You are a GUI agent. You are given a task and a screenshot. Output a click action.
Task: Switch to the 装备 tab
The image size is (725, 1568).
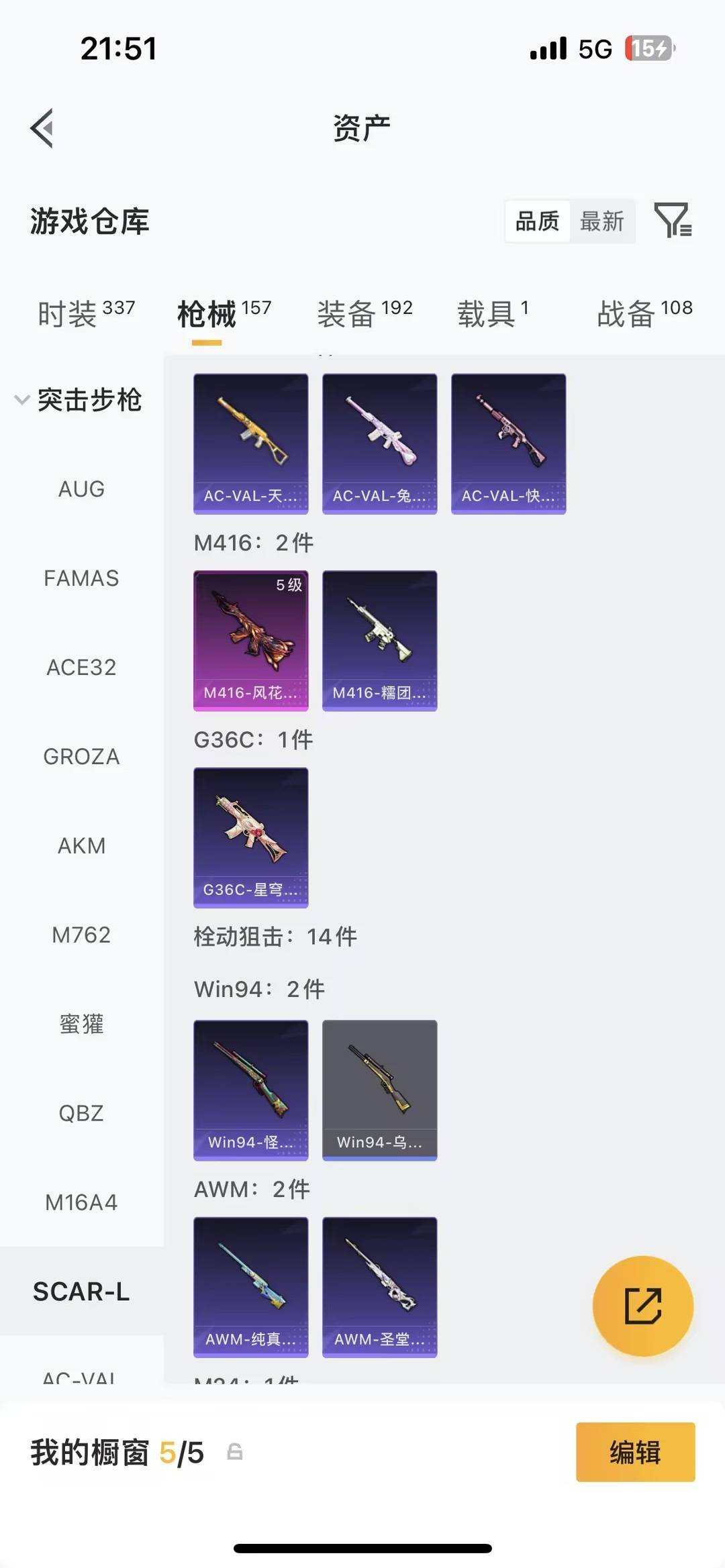coord(365,313)
